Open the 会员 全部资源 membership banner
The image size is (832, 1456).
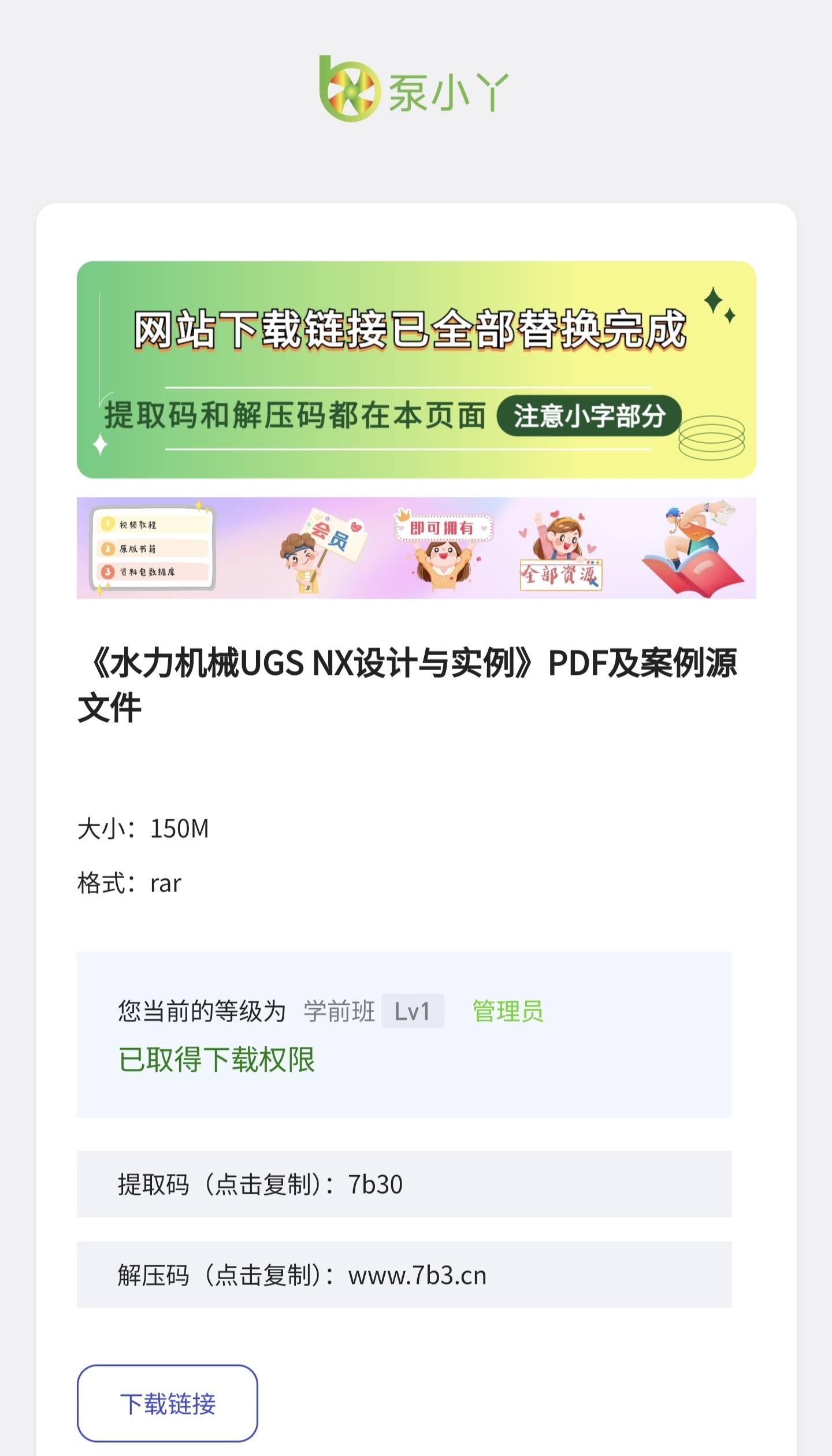click(416, 548)
